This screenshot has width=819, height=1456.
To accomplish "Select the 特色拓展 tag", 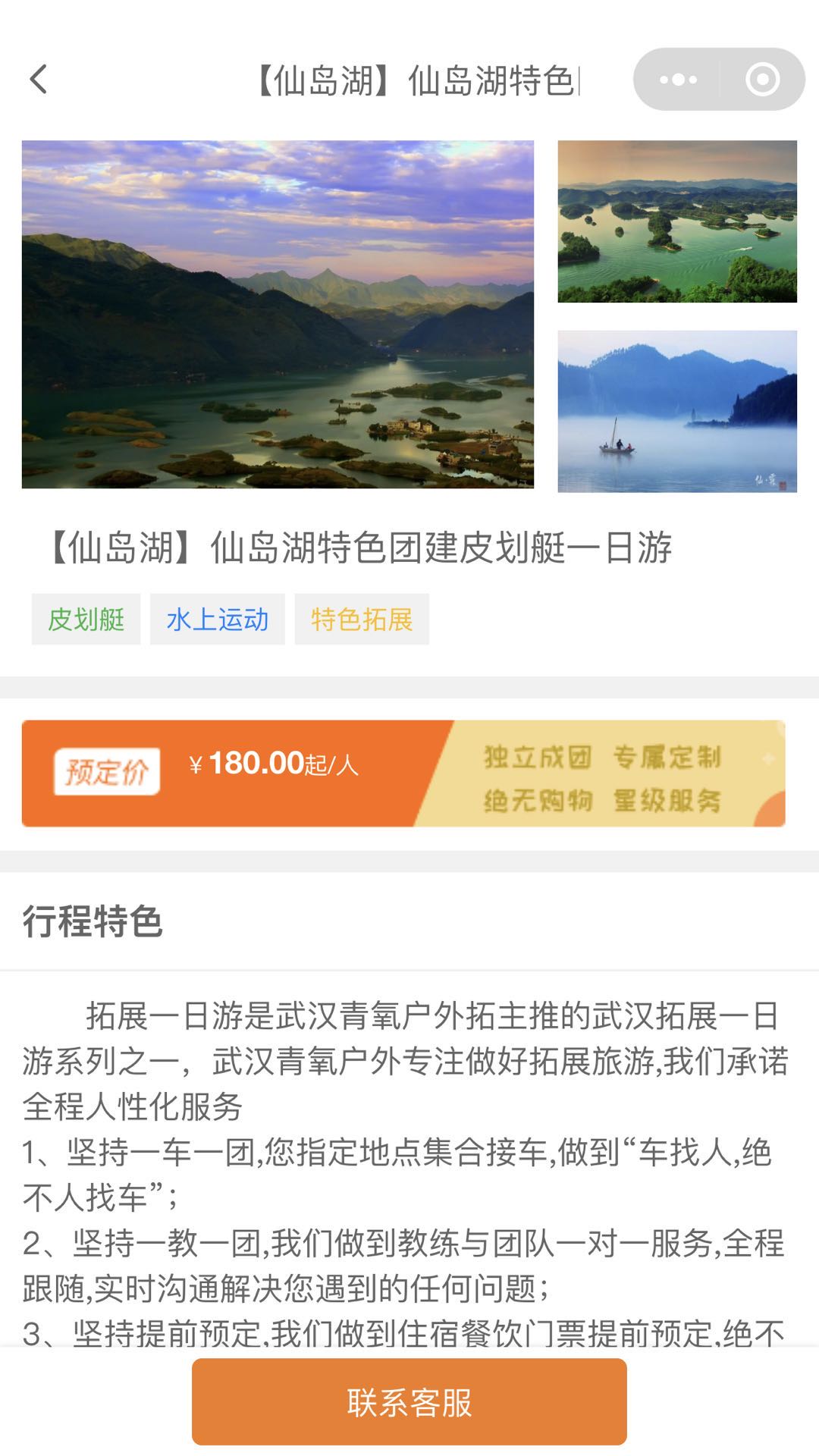I will pyautogui.click(x=362, y=620).
